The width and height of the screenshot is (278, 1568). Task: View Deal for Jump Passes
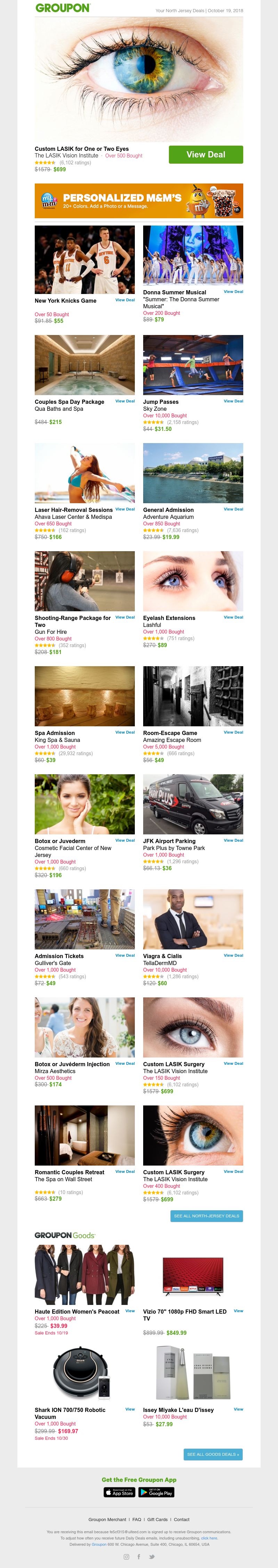233,401
